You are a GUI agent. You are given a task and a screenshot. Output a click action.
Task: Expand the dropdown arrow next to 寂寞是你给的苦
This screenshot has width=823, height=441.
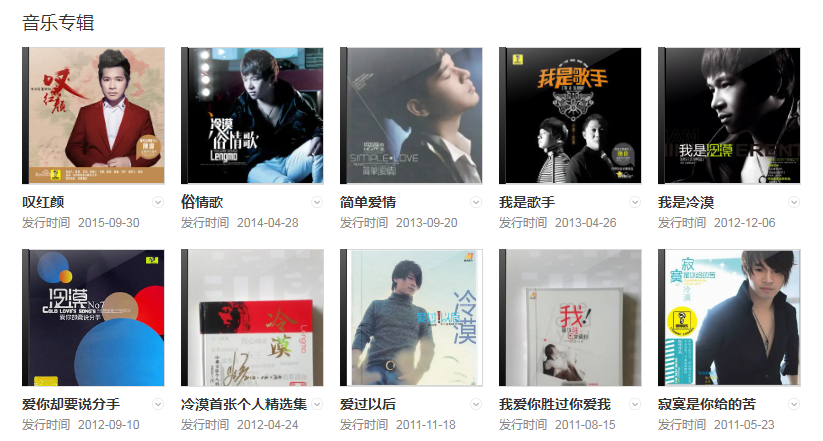point(794,404)
